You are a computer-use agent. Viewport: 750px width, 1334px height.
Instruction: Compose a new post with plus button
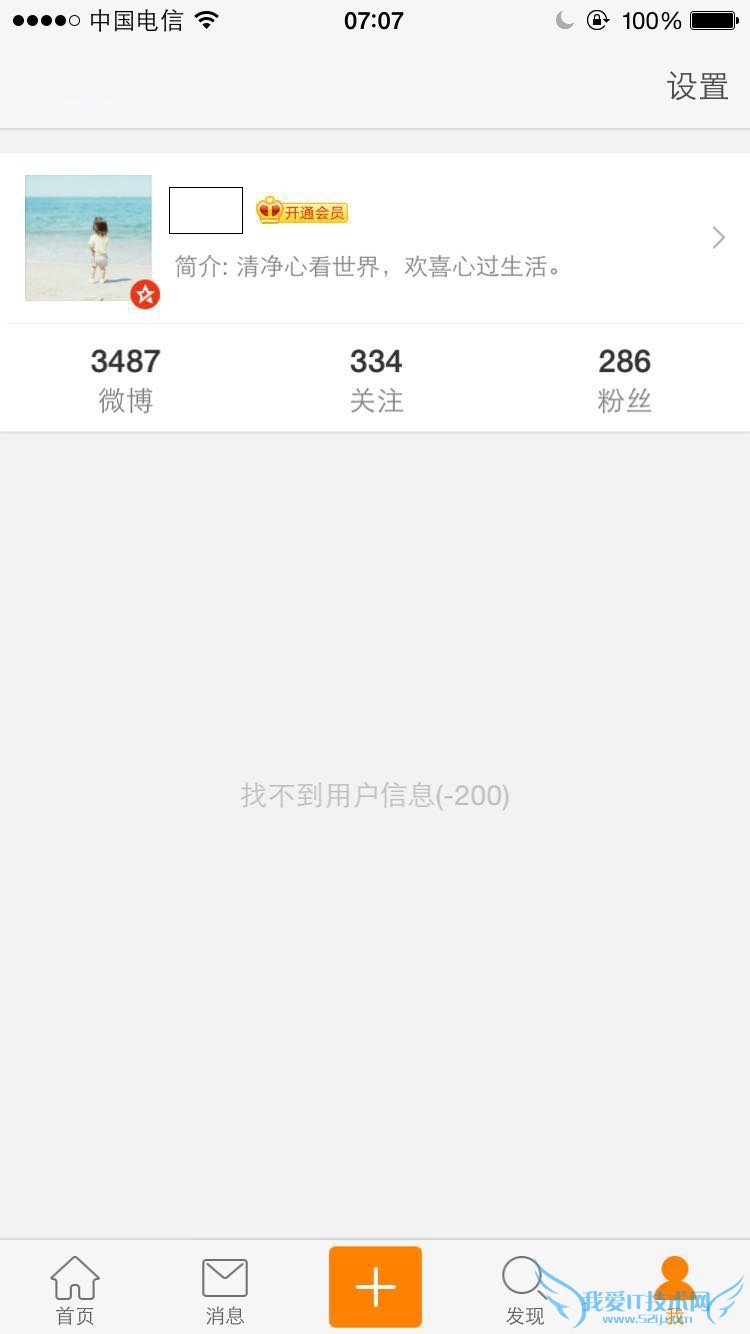tap(375, 1287)
